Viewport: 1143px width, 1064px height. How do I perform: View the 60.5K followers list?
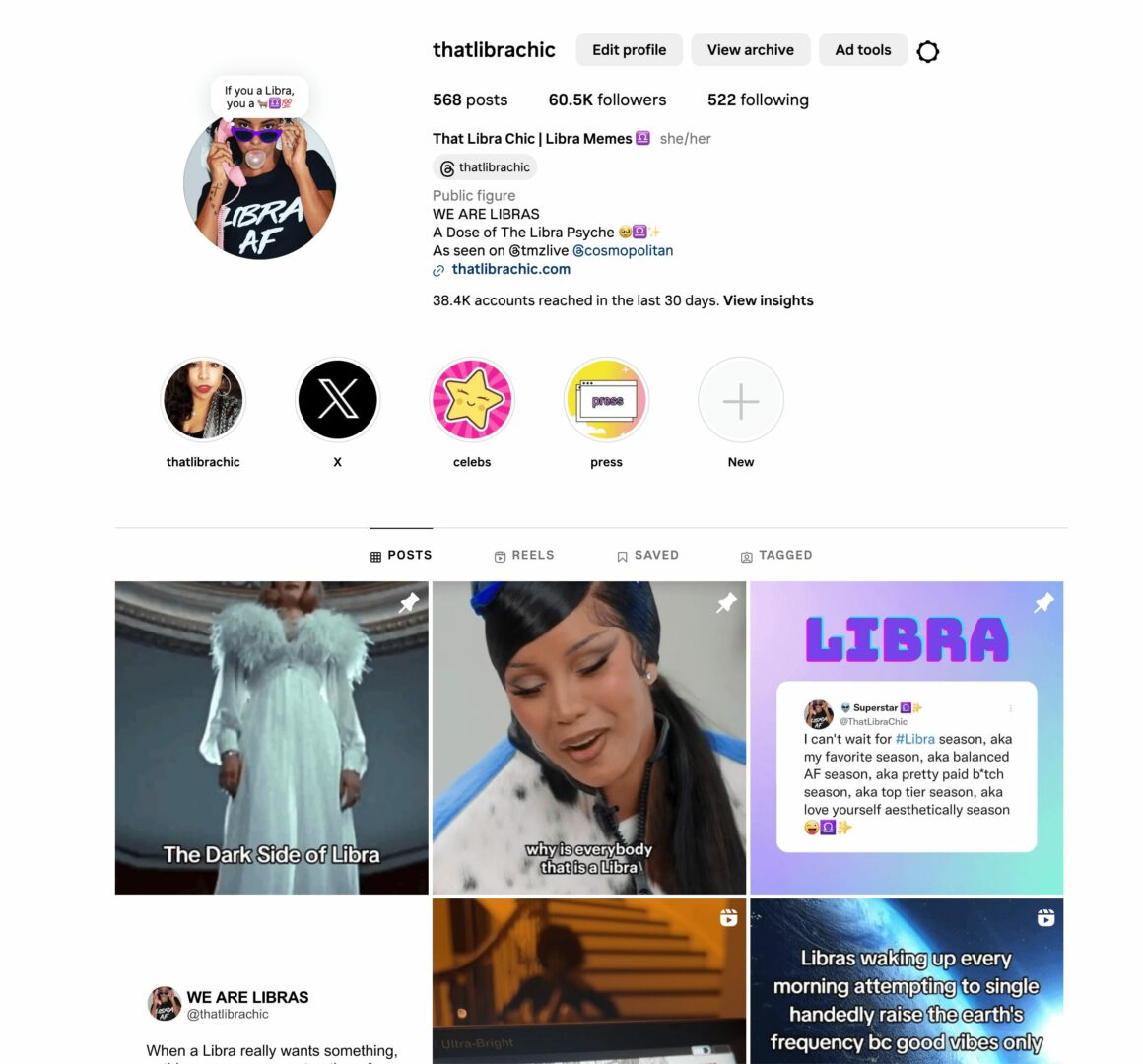pos(607,100)
